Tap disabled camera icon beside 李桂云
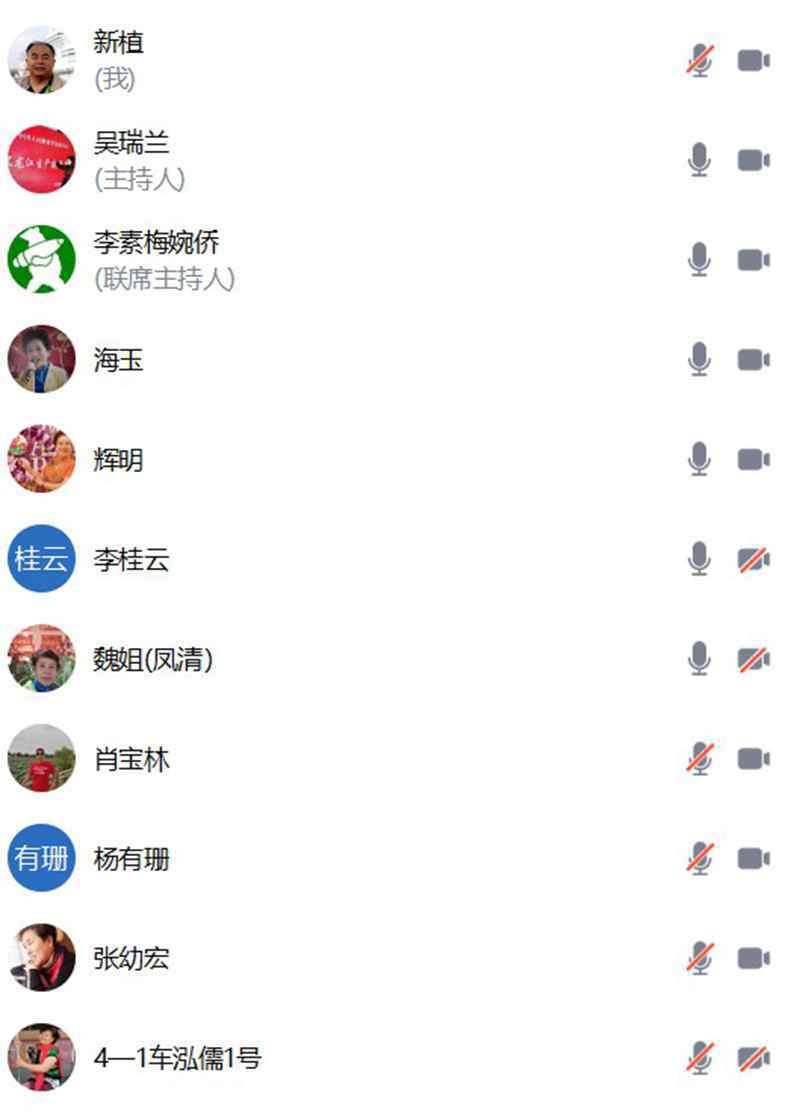 pos(753,560)
